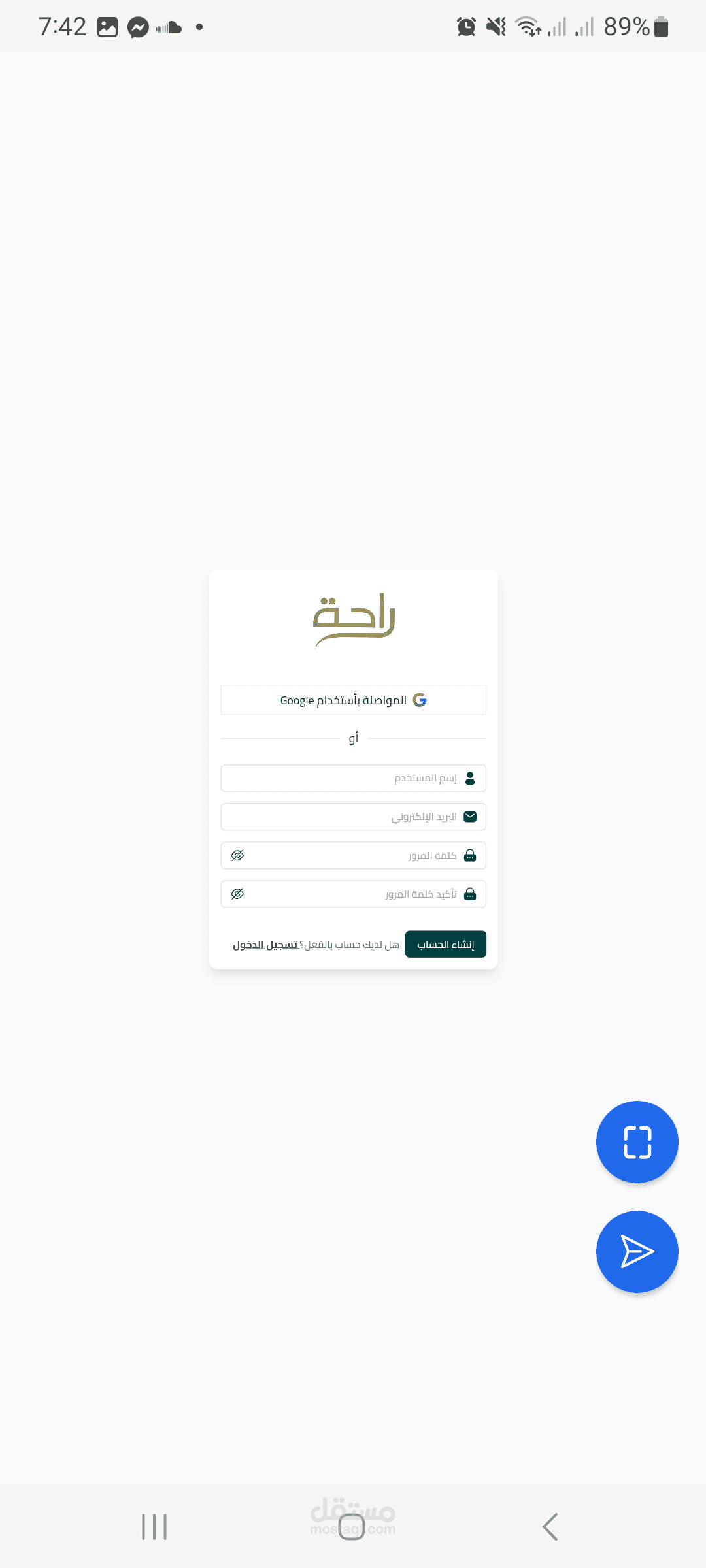The width and height of the screenshot is (706, 1568).
Task: Go back with the system back button
Action: pyautogui.click(x=550, y=1527)
